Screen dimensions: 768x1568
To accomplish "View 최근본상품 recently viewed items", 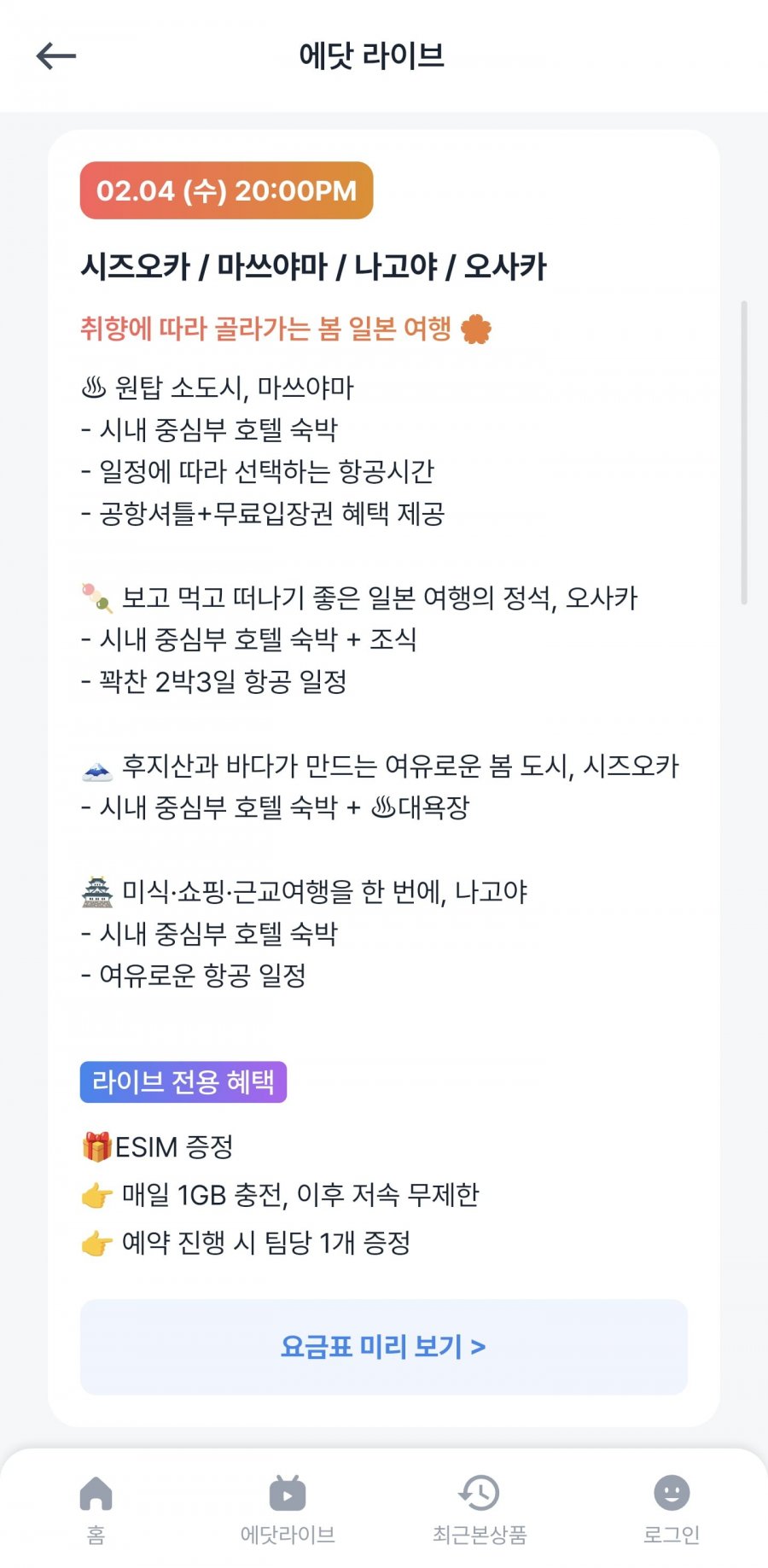I will click(480, 1509).
